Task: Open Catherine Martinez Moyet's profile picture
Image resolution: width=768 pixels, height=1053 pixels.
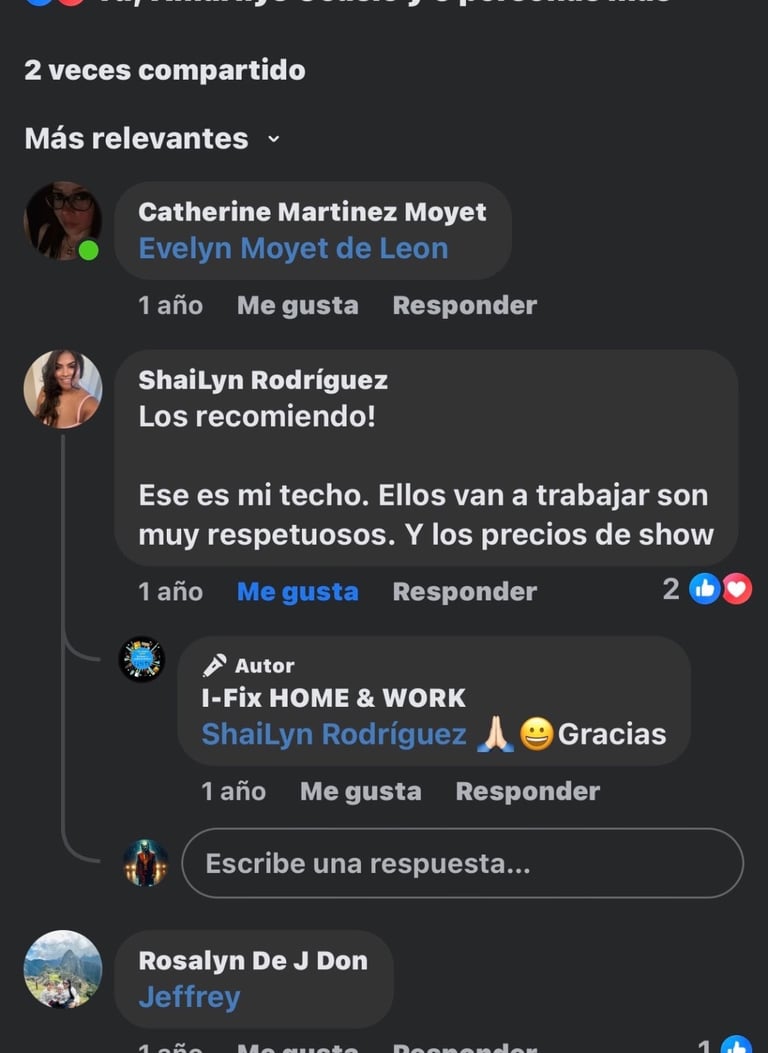Action: [x=62, y=220]
